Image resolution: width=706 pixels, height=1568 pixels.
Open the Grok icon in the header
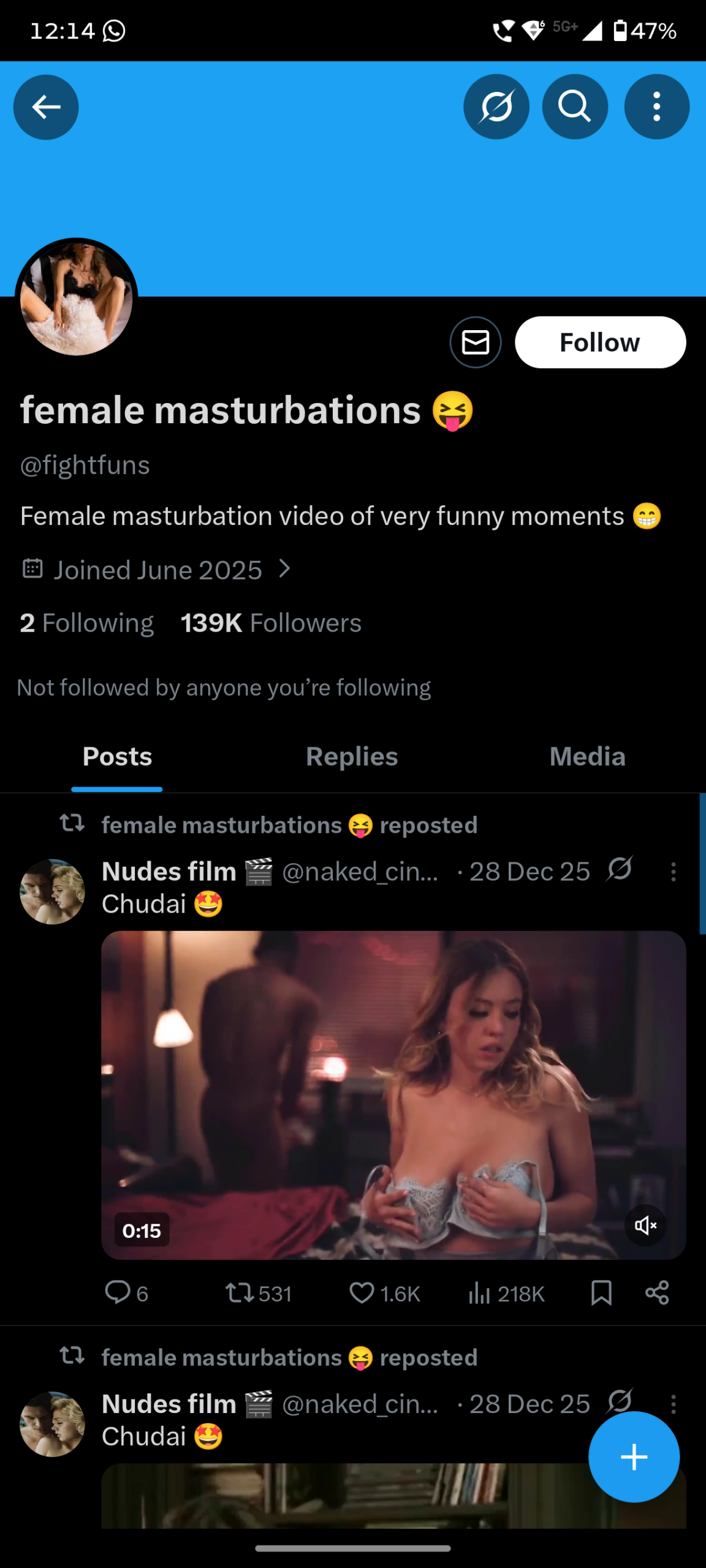click(x=496, y=107)
